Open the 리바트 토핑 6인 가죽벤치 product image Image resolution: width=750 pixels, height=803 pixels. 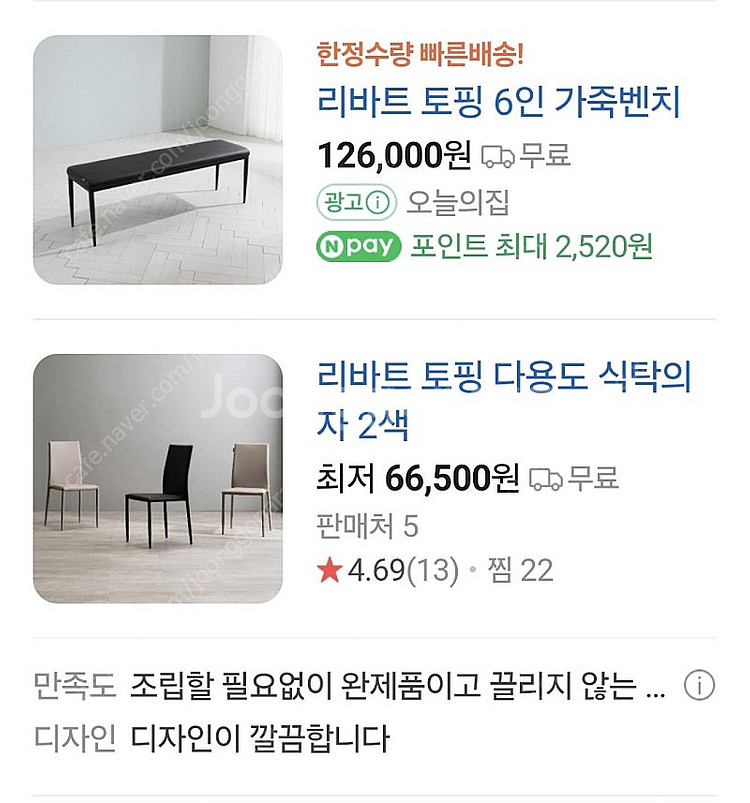[x=158, y=160]
